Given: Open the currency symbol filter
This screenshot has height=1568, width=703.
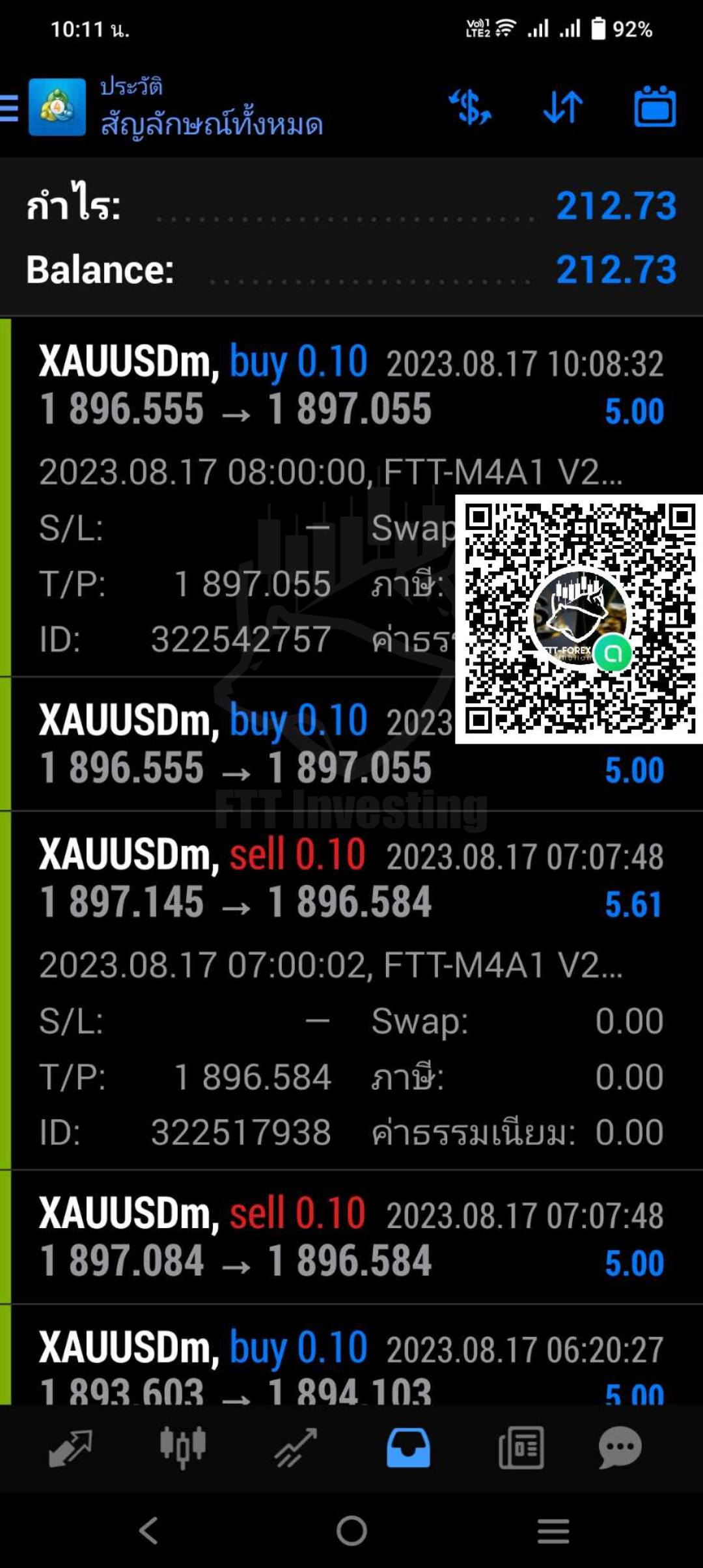Looking at the screenshot, I should (x=470, y=107).
